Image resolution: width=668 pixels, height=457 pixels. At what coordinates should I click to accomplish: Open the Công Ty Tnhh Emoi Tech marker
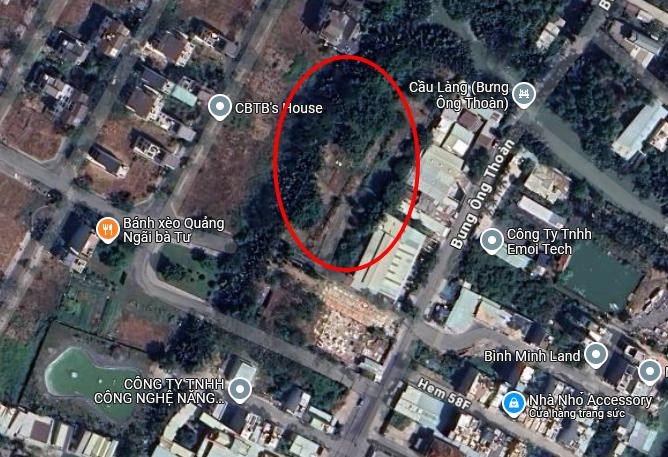coord(492,240)
